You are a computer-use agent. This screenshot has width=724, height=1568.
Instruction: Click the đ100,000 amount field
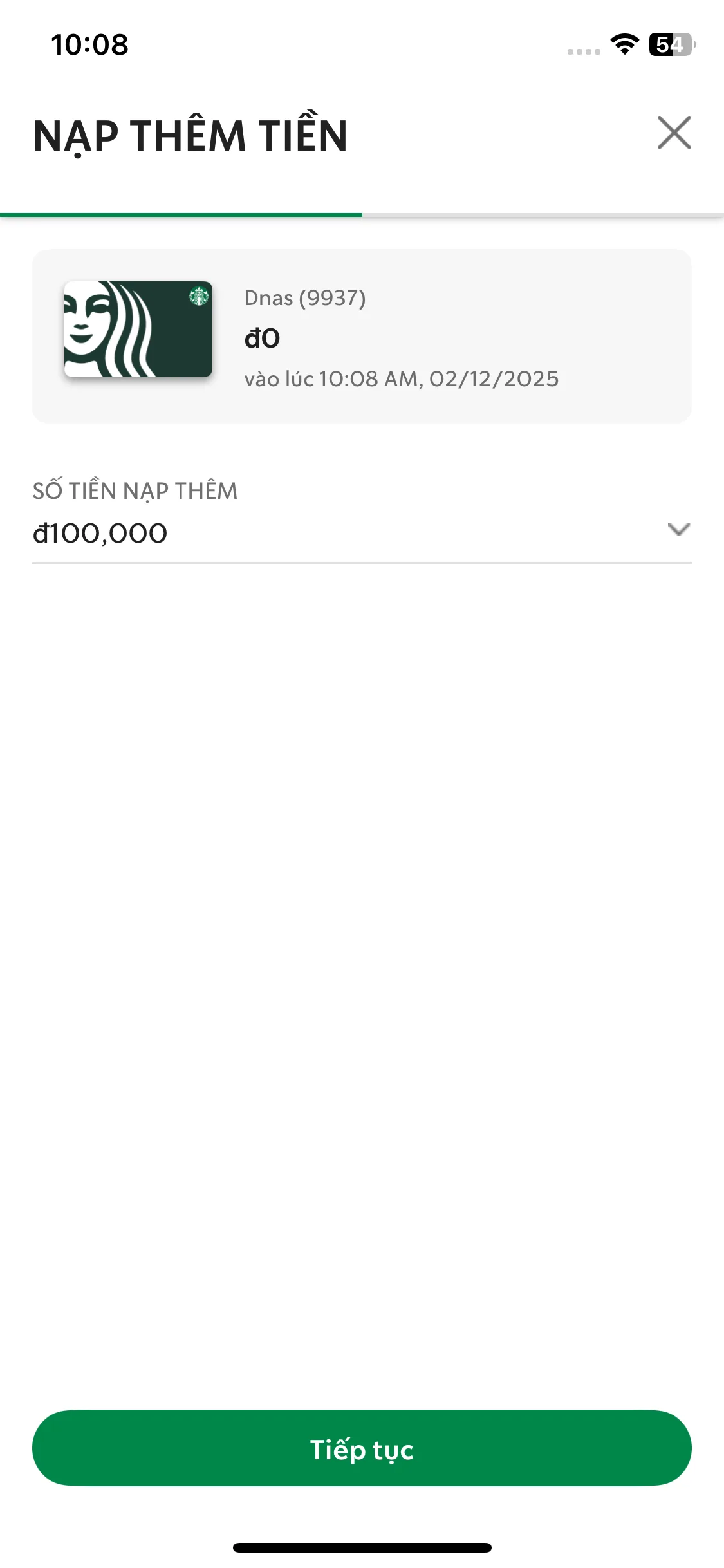pyautogui.click(x=100, y=532)
